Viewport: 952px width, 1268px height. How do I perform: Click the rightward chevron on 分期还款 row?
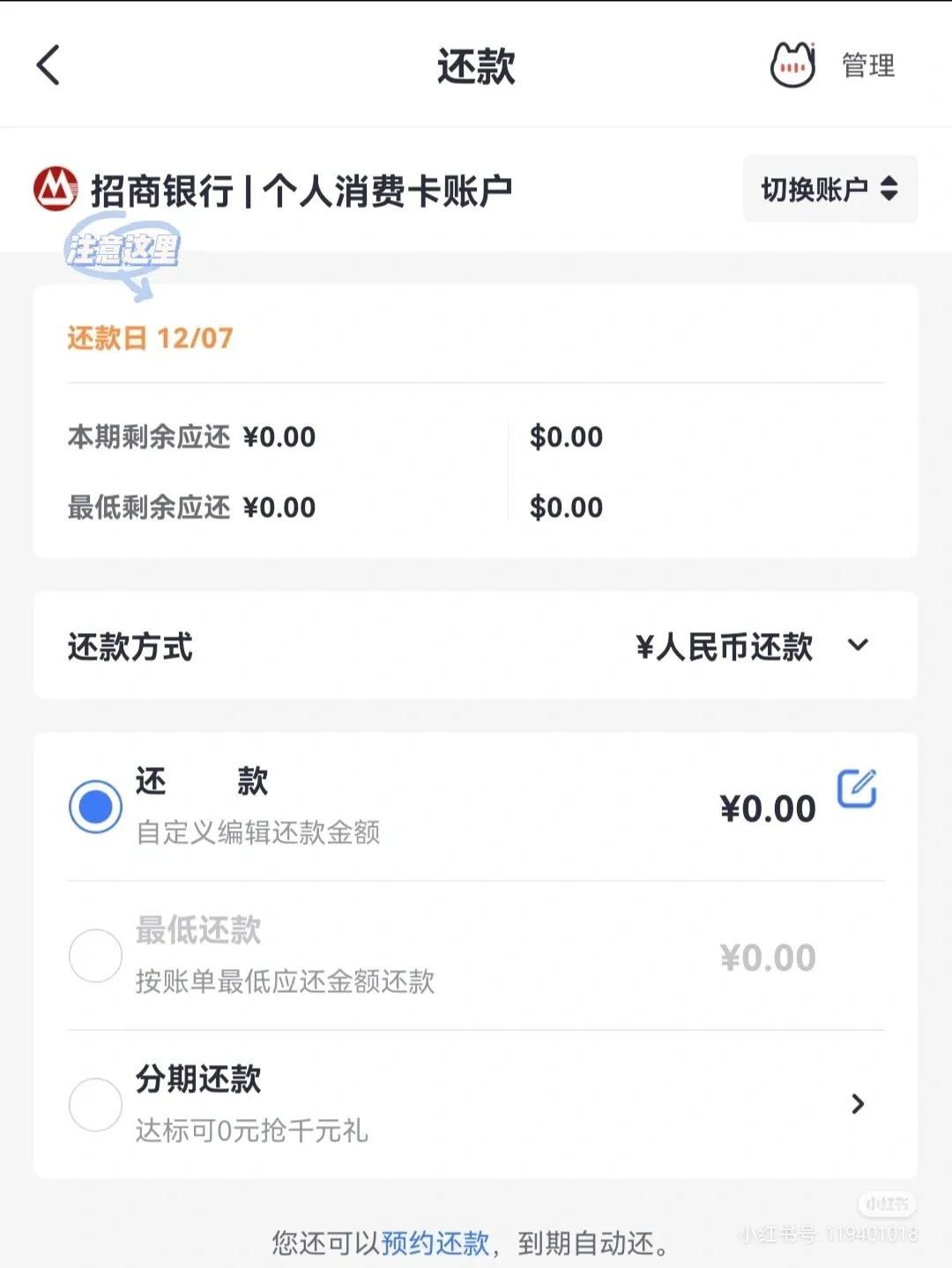click(856, 1104)
